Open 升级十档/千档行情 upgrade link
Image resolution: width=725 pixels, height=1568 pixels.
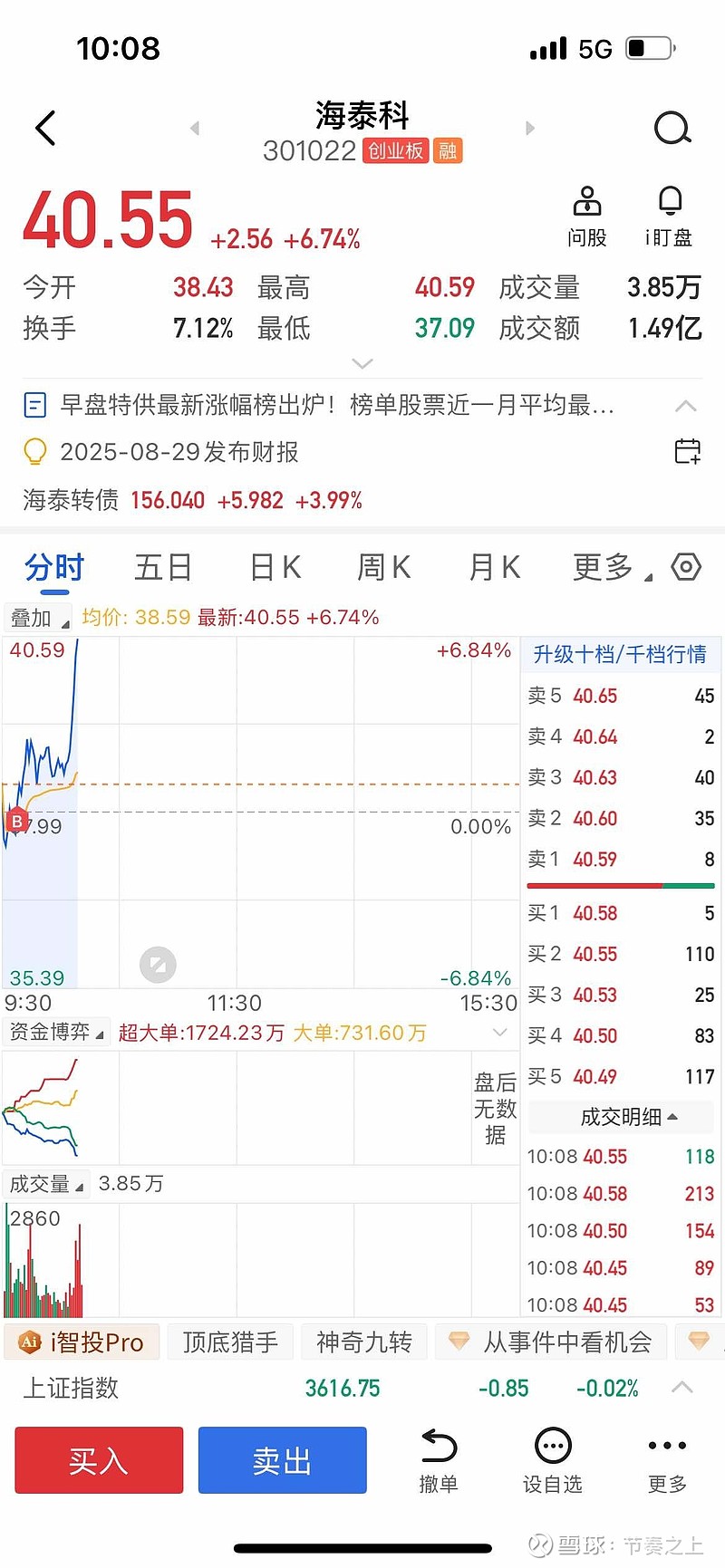tap(620, 654)
